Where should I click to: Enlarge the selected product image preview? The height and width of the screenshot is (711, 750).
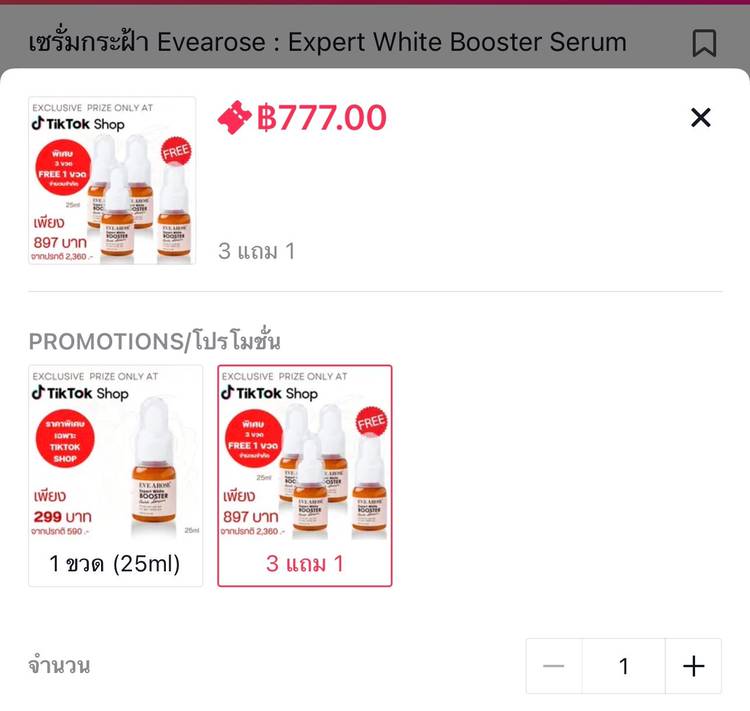coord(112,181)
